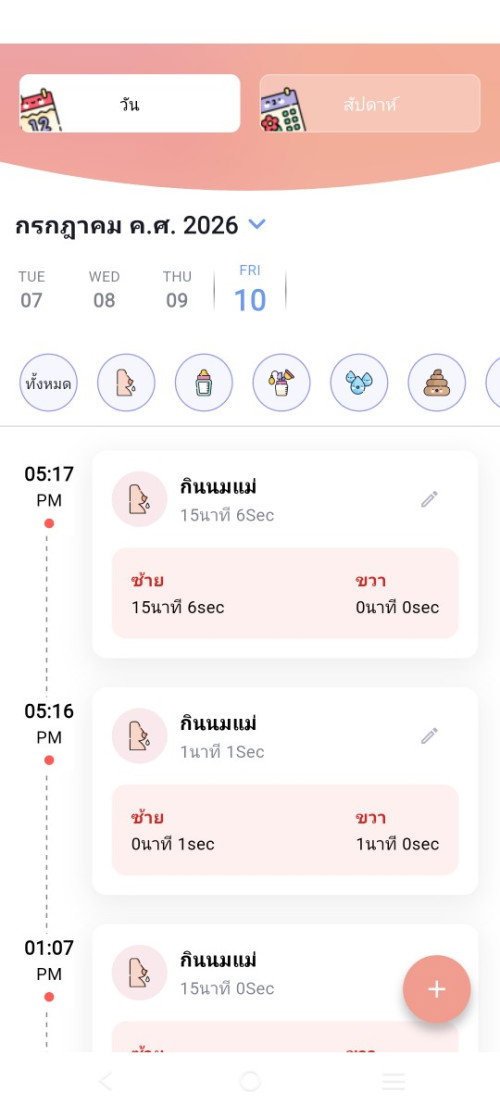Filter by breast pump icon chip
The height and width of the screenshot is (1106, 500).
pos(281,383)
